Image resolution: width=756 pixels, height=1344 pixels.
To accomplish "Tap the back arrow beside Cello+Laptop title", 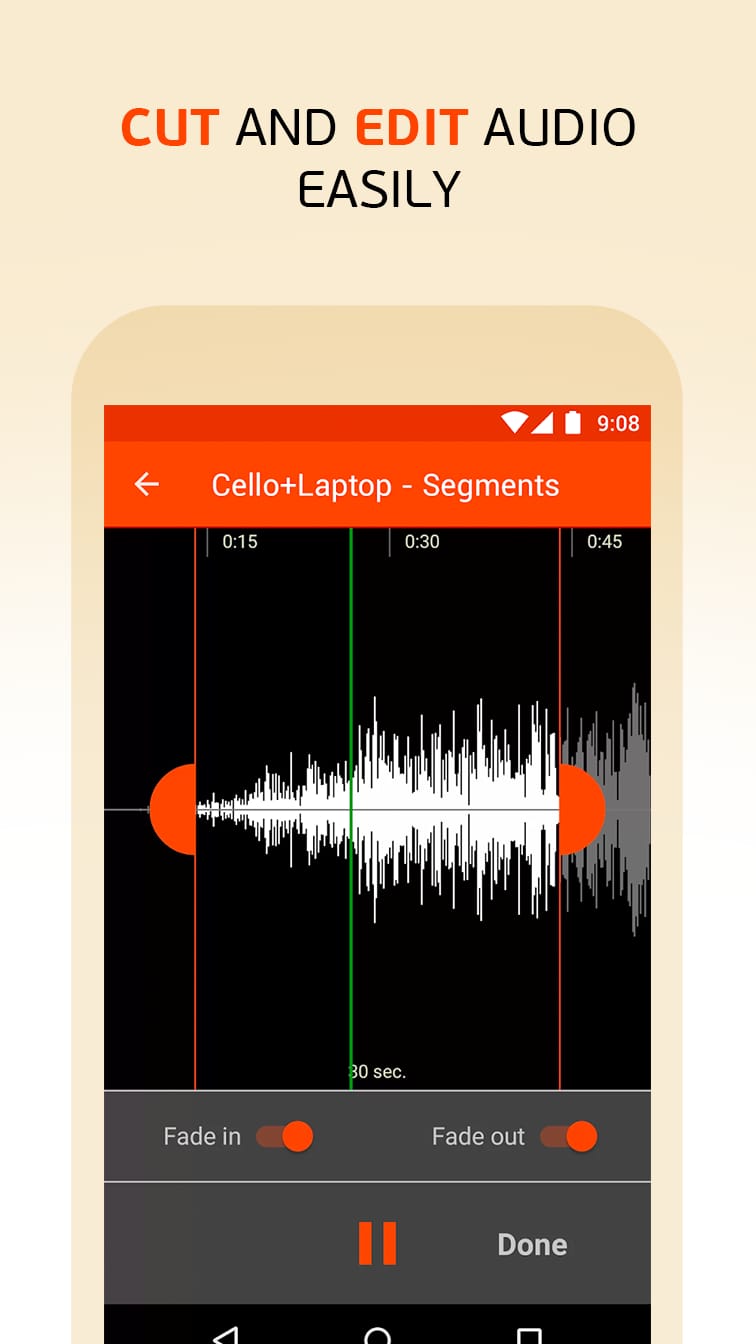I will 147,485.
